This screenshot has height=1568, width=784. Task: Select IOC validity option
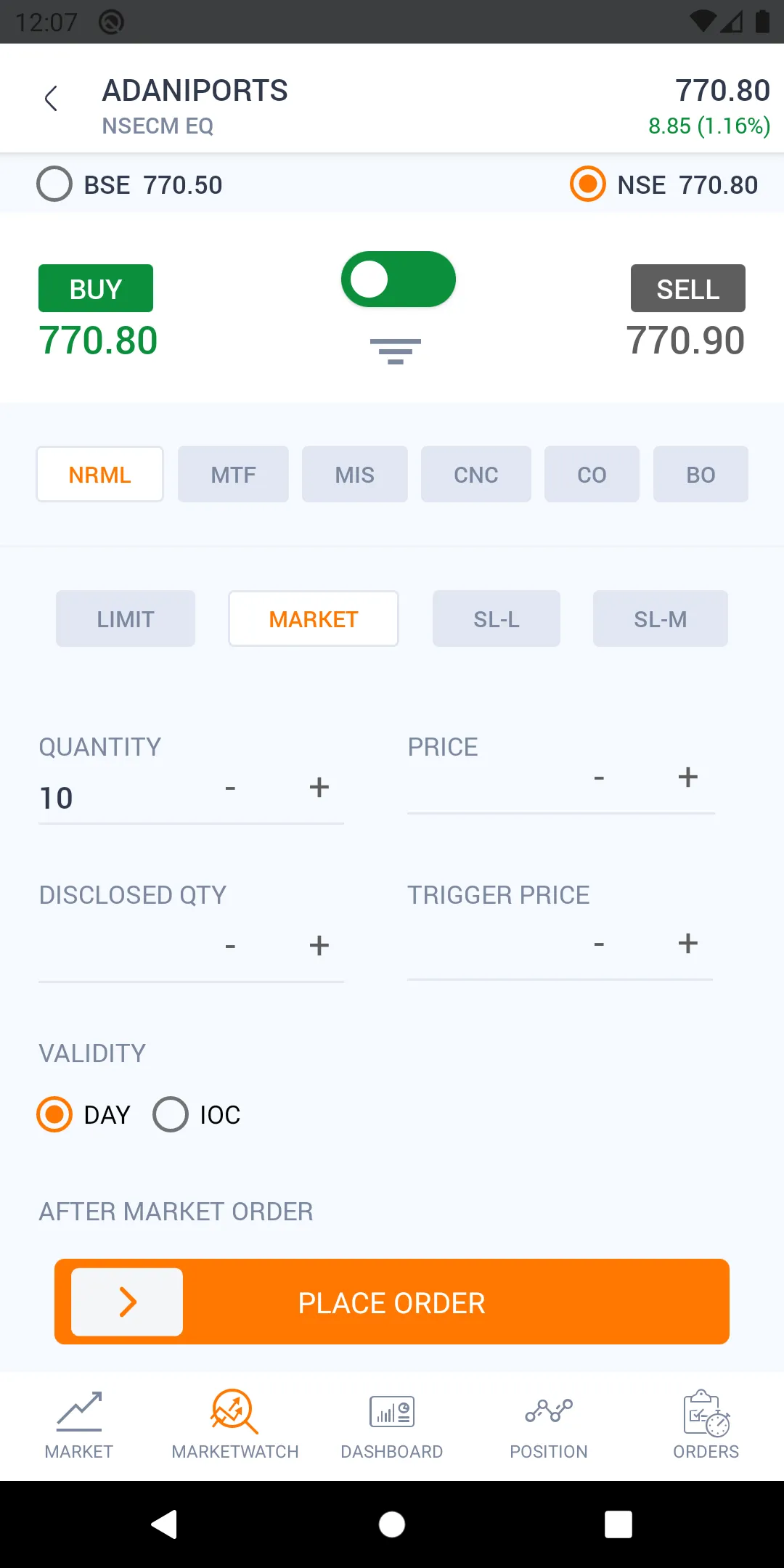tap(171, 1114)
